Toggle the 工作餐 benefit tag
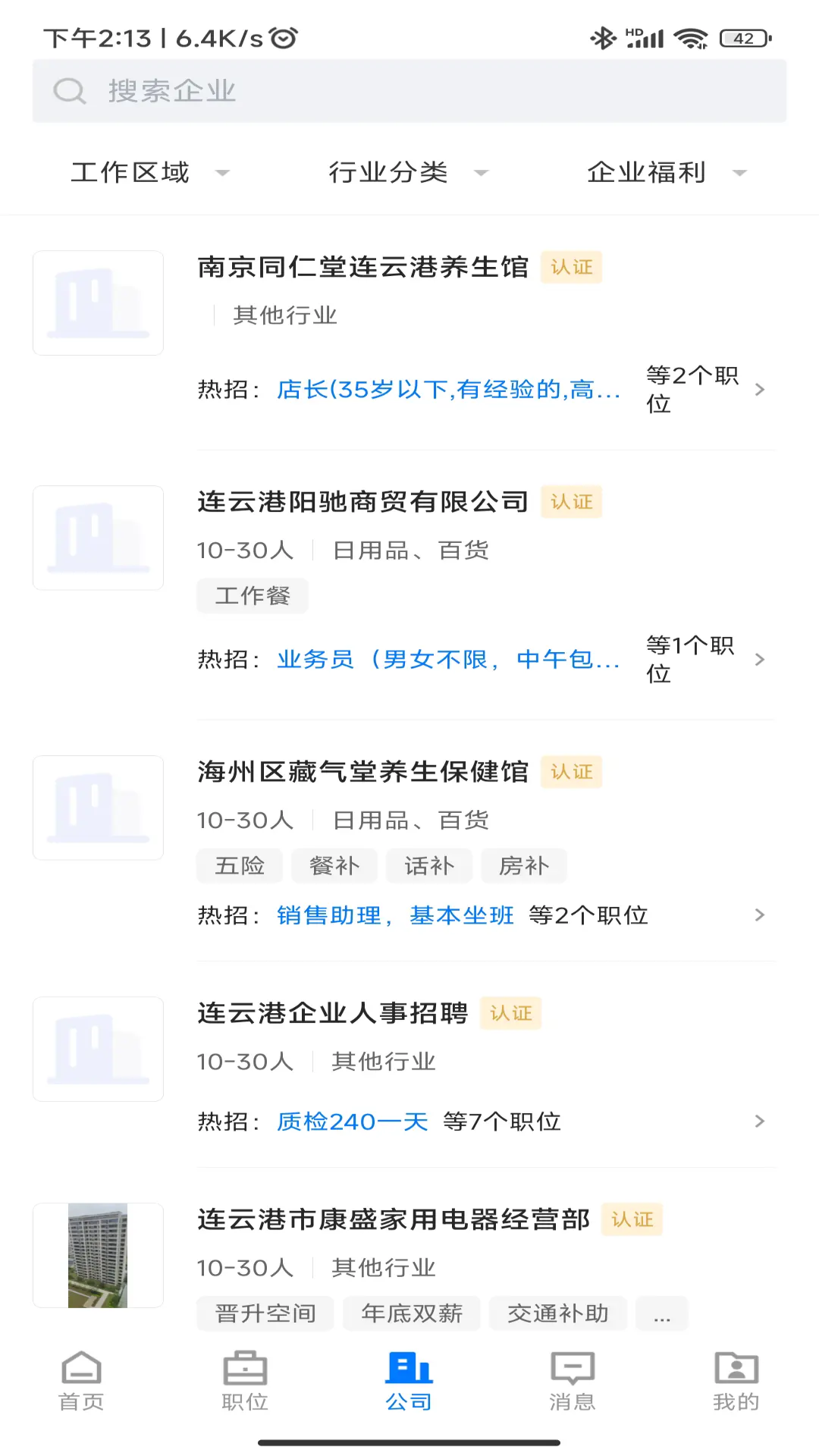 pyautogui.click(x=252, y=595)
